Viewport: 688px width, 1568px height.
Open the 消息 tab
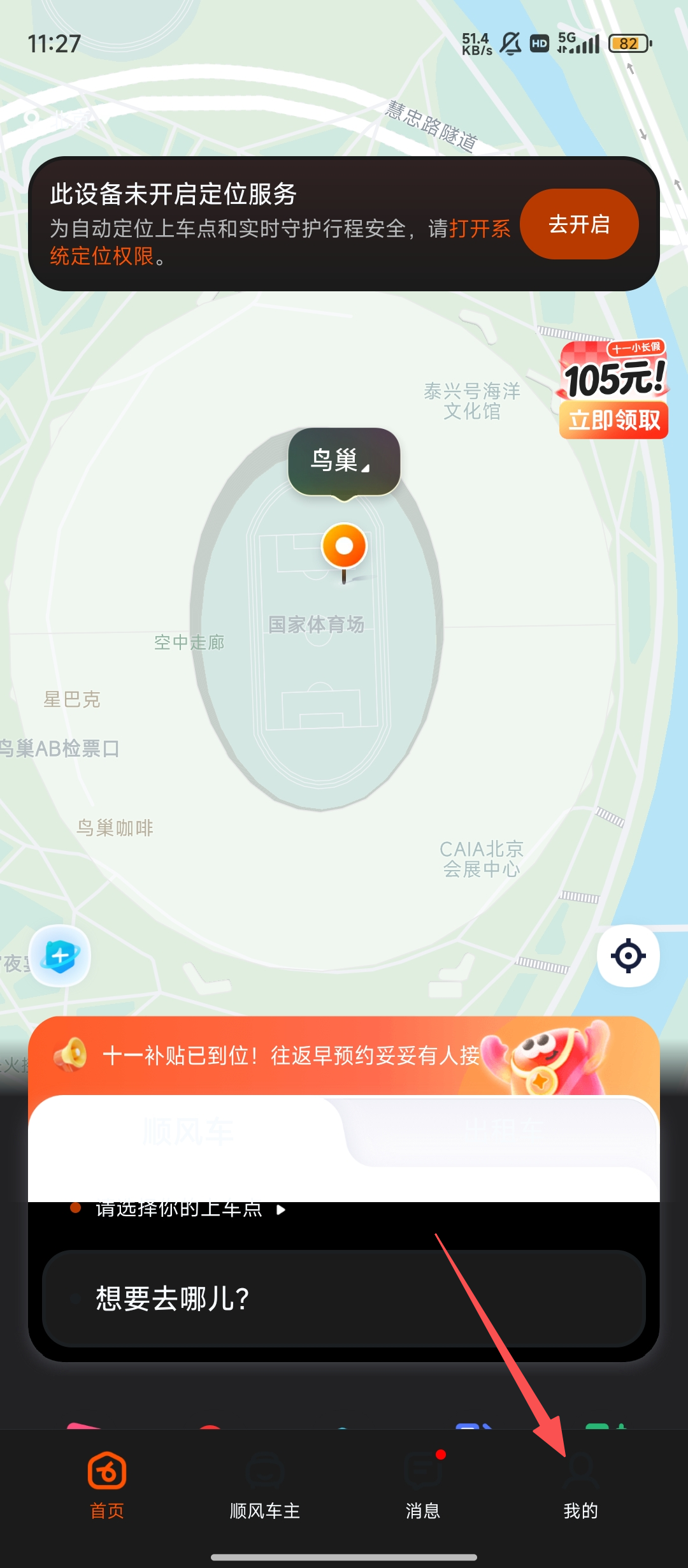point(422,1486)
